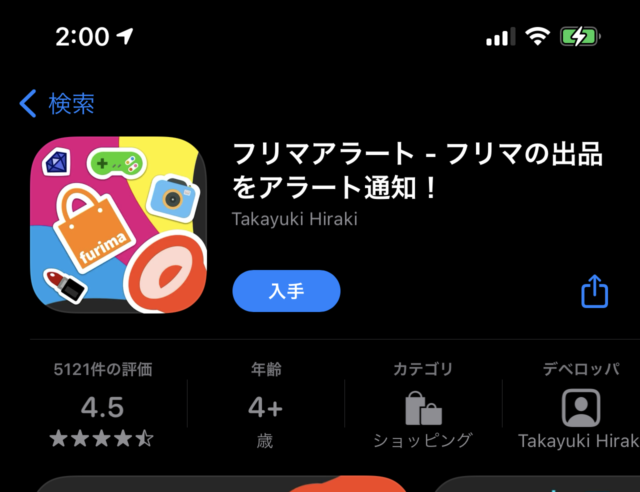Image resolution: width=640 pixels, height=492 pixels.
Task: Tap 入手 to download the app
Action: coord(286,291)
